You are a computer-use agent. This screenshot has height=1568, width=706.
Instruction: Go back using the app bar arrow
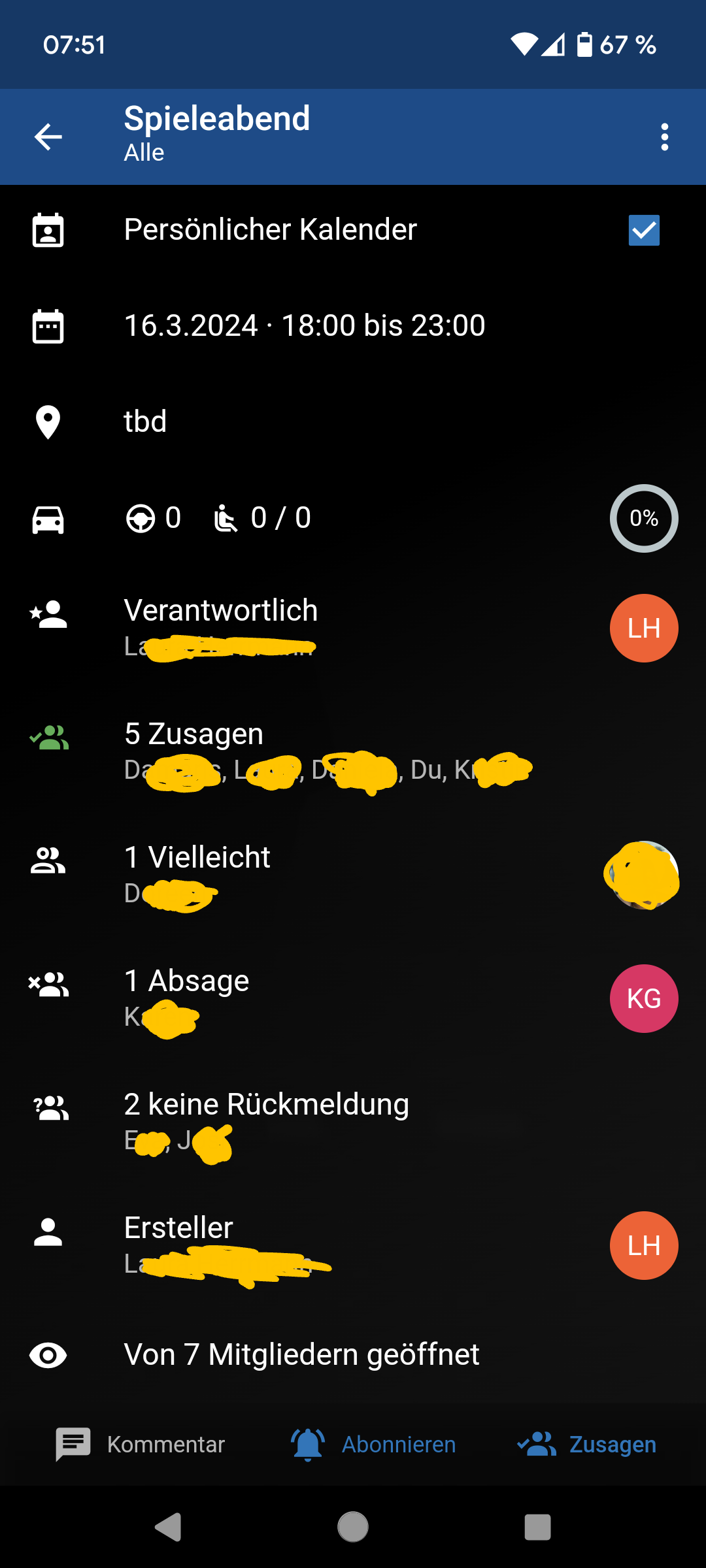48,137
